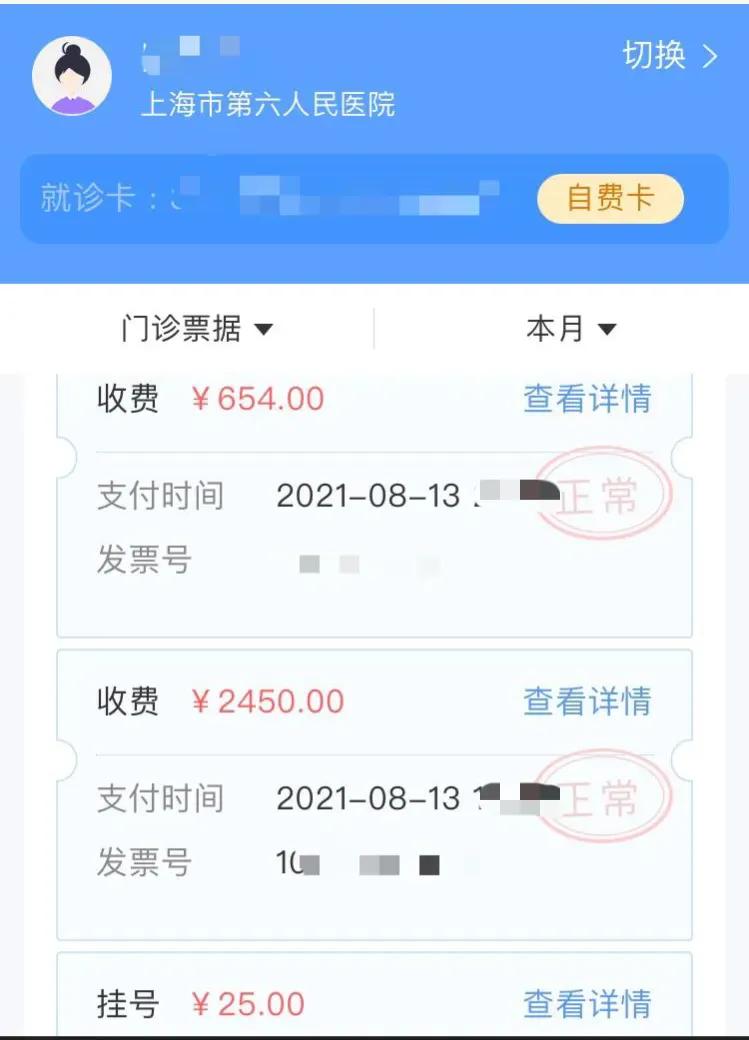Tap the 支付时间 date on first receipt

point(362,494)
